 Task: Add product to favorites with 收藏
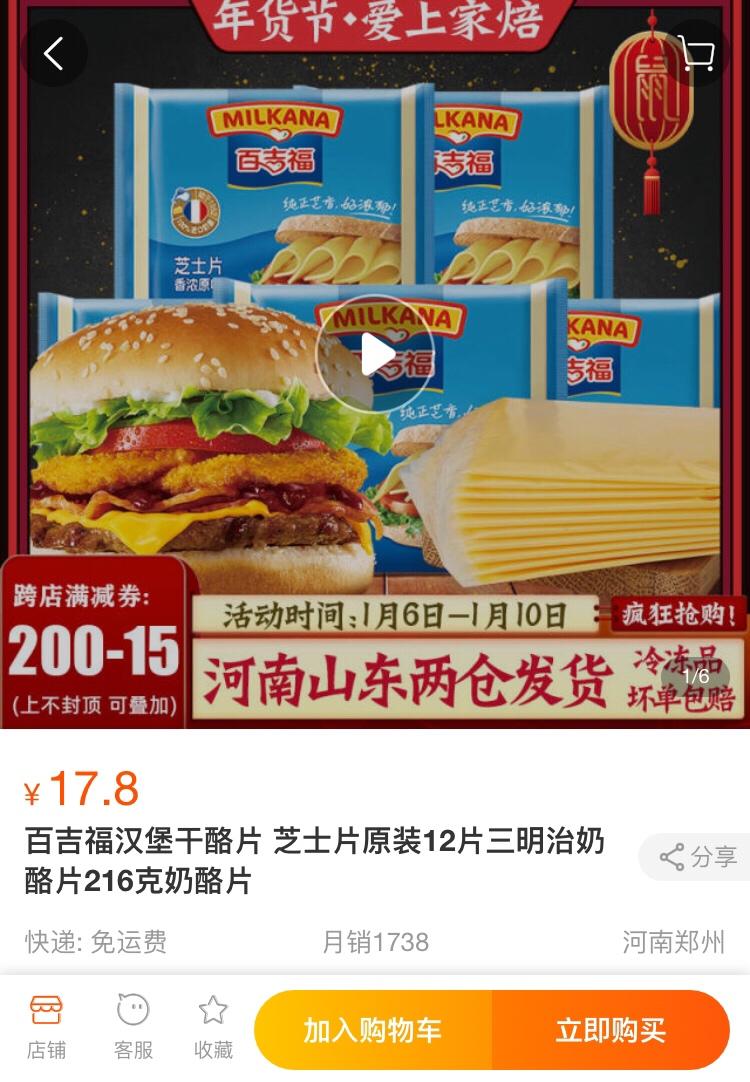click(213, 1026)
